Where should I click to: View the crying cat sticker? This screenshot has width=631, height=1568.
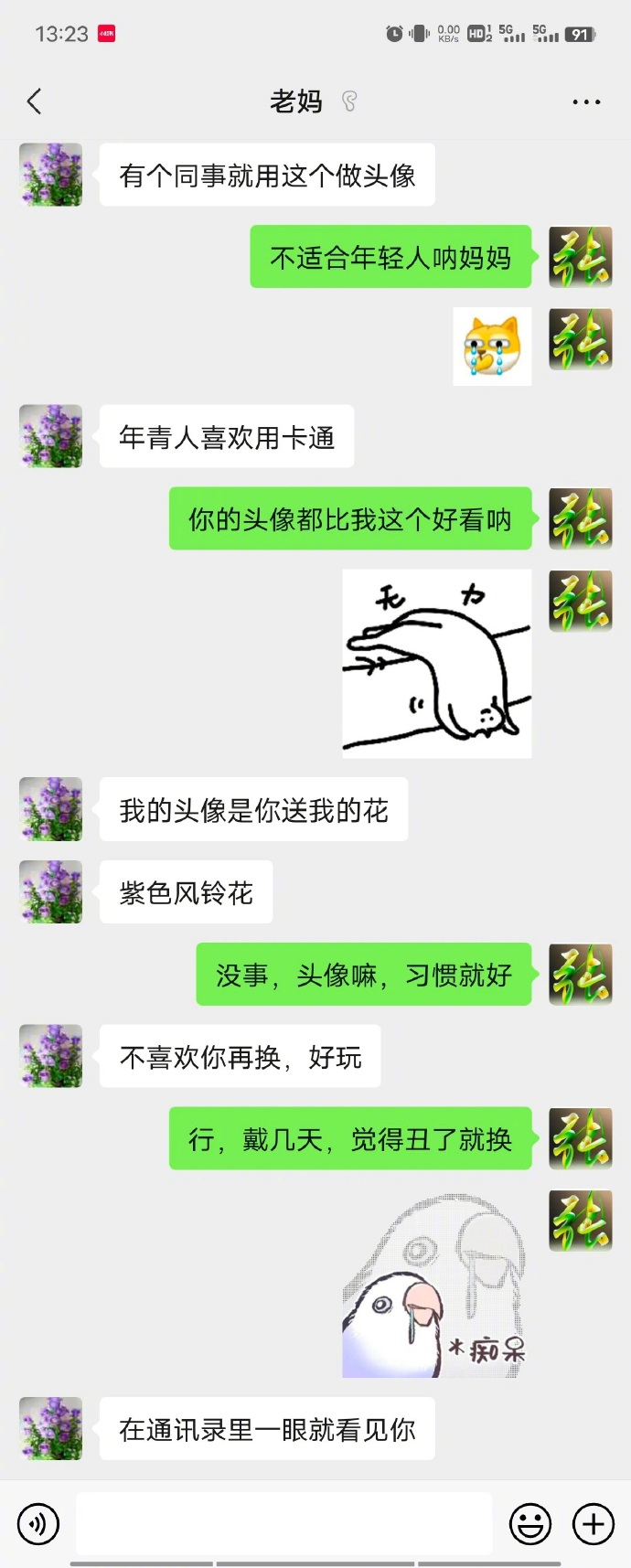coord(492,347)
